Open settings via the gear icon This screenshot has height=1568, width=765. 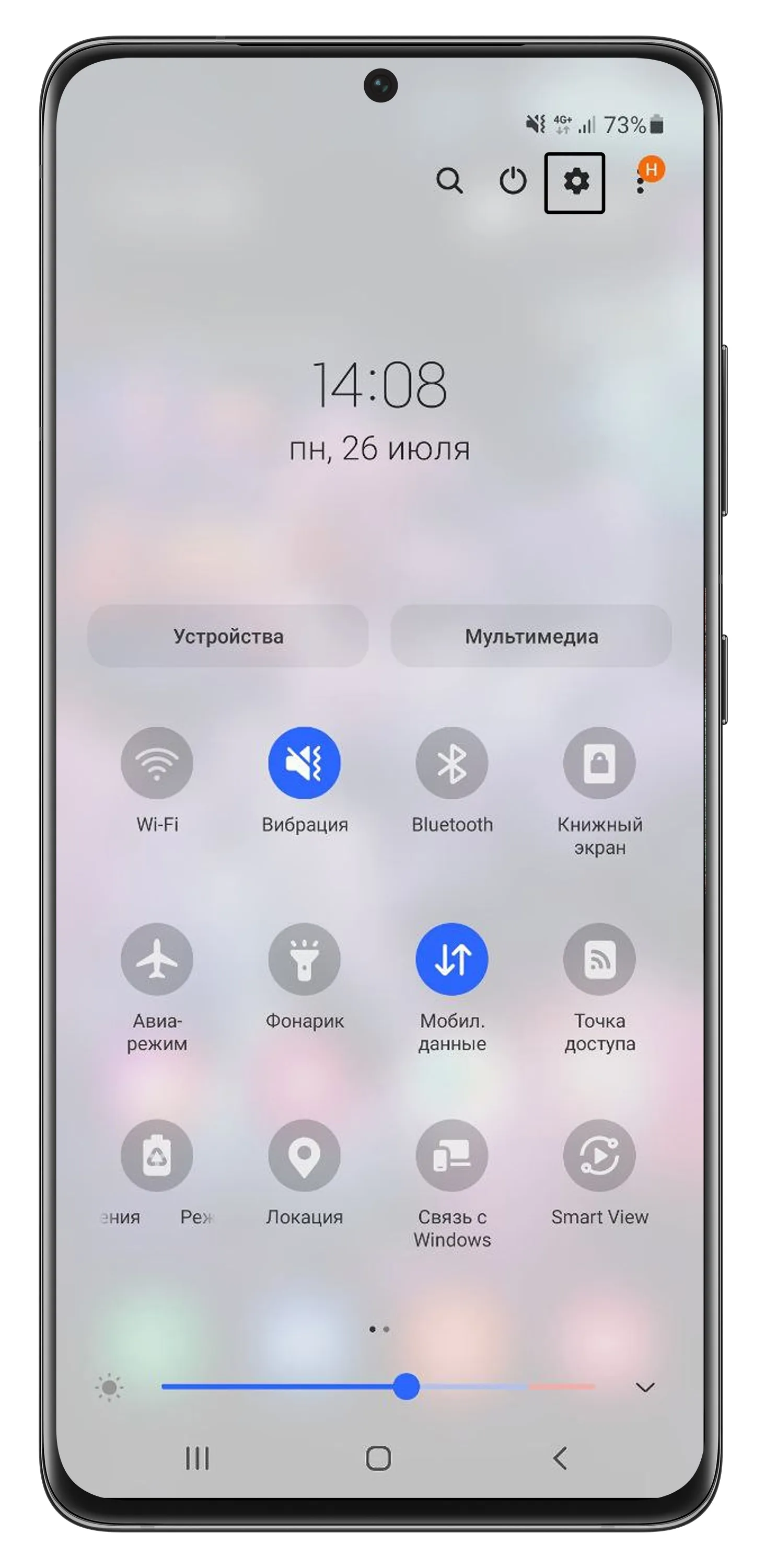(x=576, y=181)
